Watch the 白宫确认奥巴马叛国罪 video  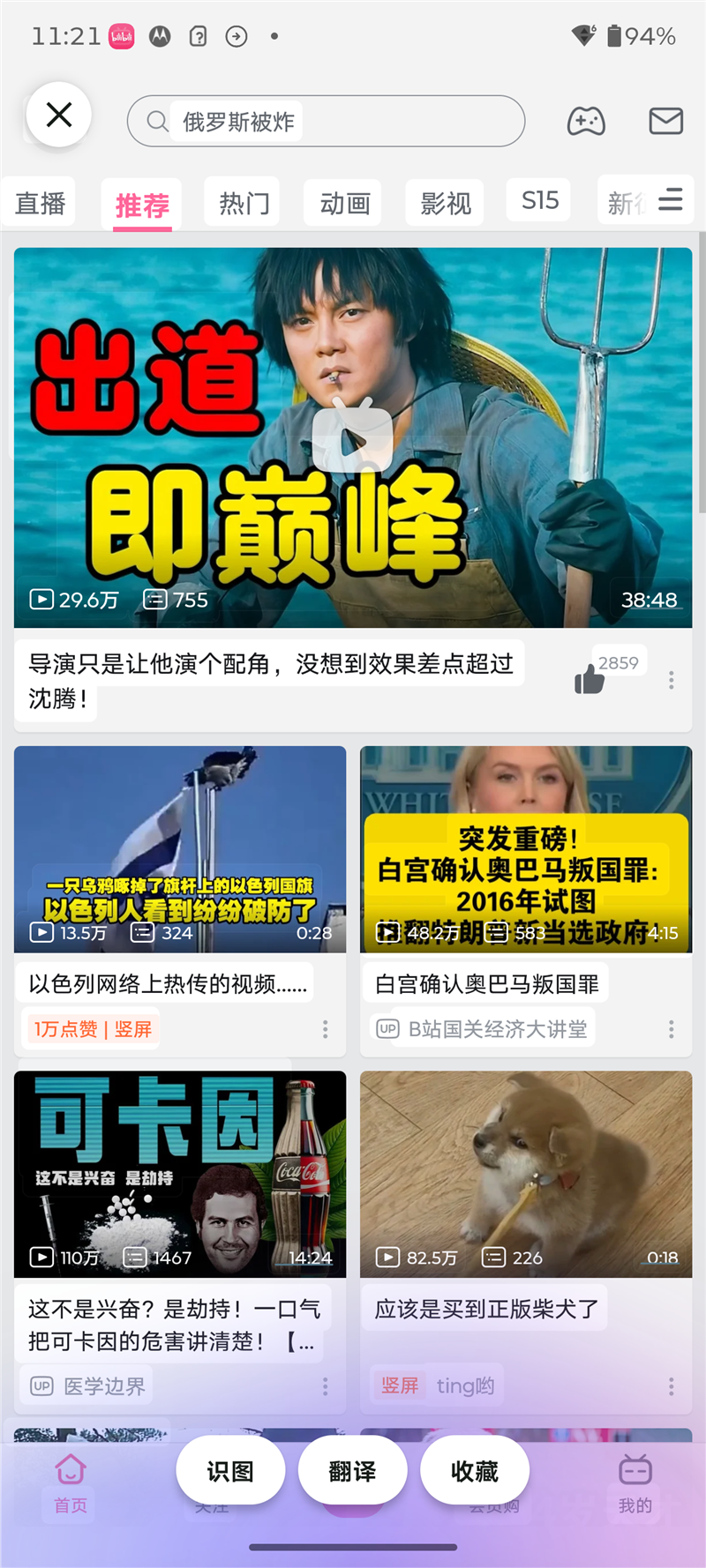pos(526,849)
